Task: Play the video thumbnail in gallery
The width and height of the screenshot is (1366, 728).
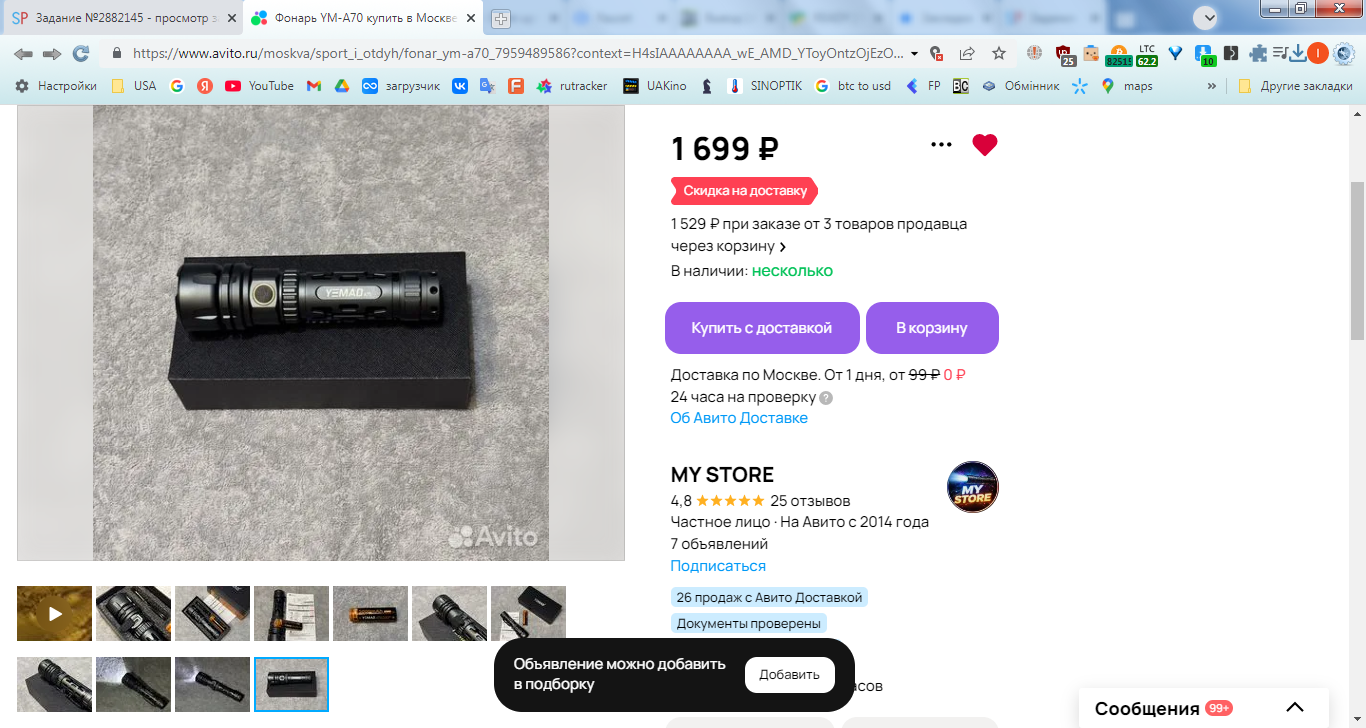Action: tap(54, 613)
